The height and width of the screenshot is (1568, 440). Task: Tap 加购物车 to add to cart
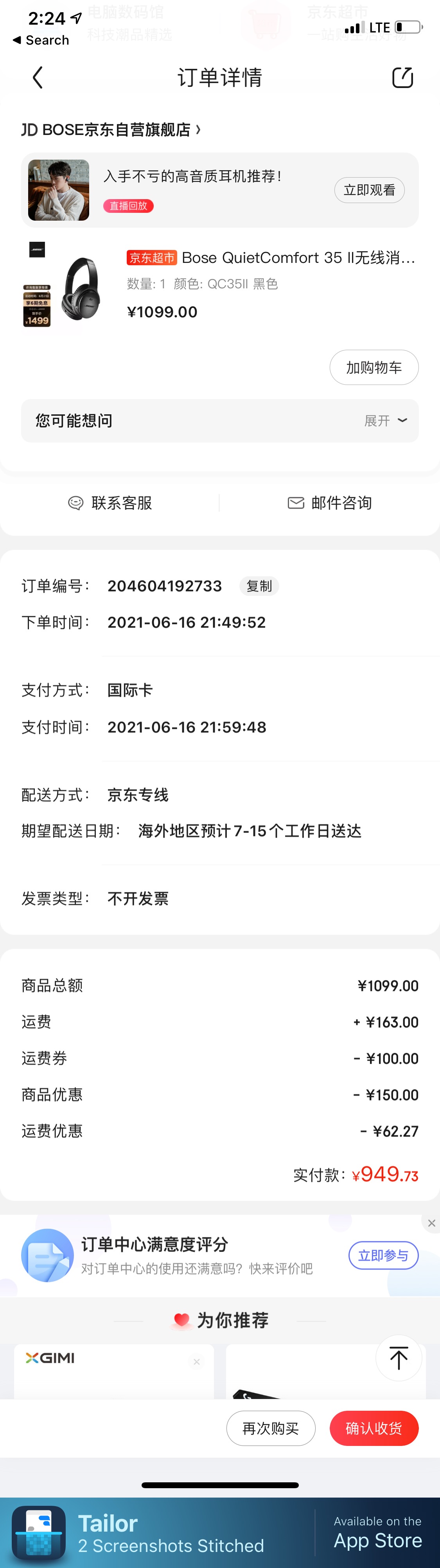point(374,368)
